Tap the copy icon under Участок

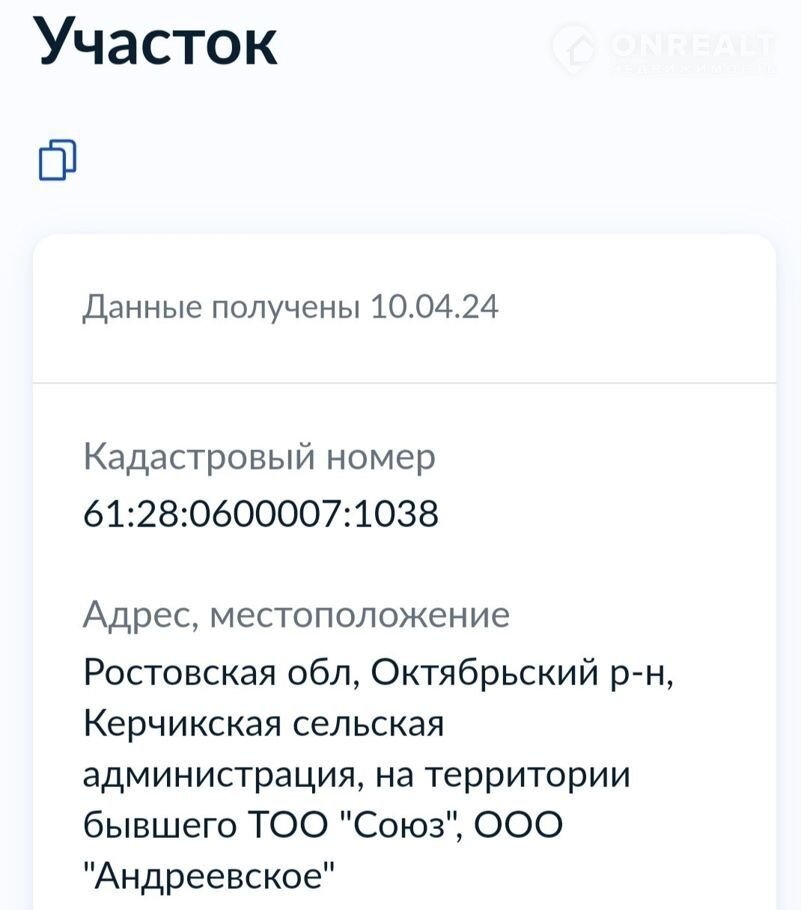[x=57, y=160]
